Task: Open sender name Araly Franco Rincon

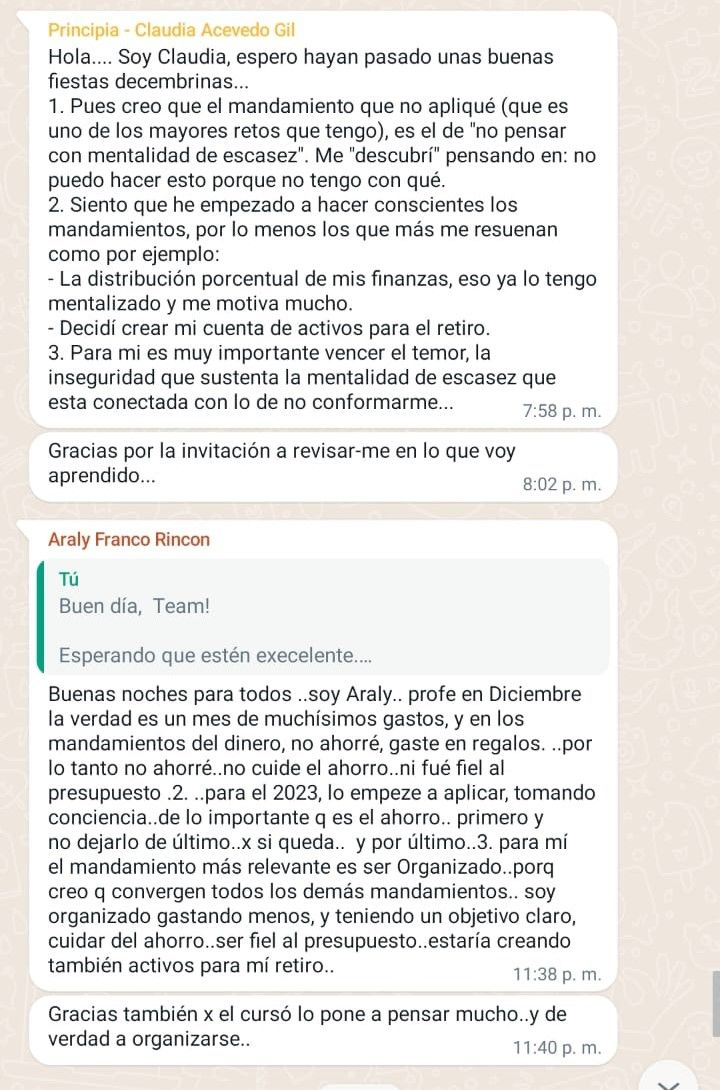Action: [129, 540]
